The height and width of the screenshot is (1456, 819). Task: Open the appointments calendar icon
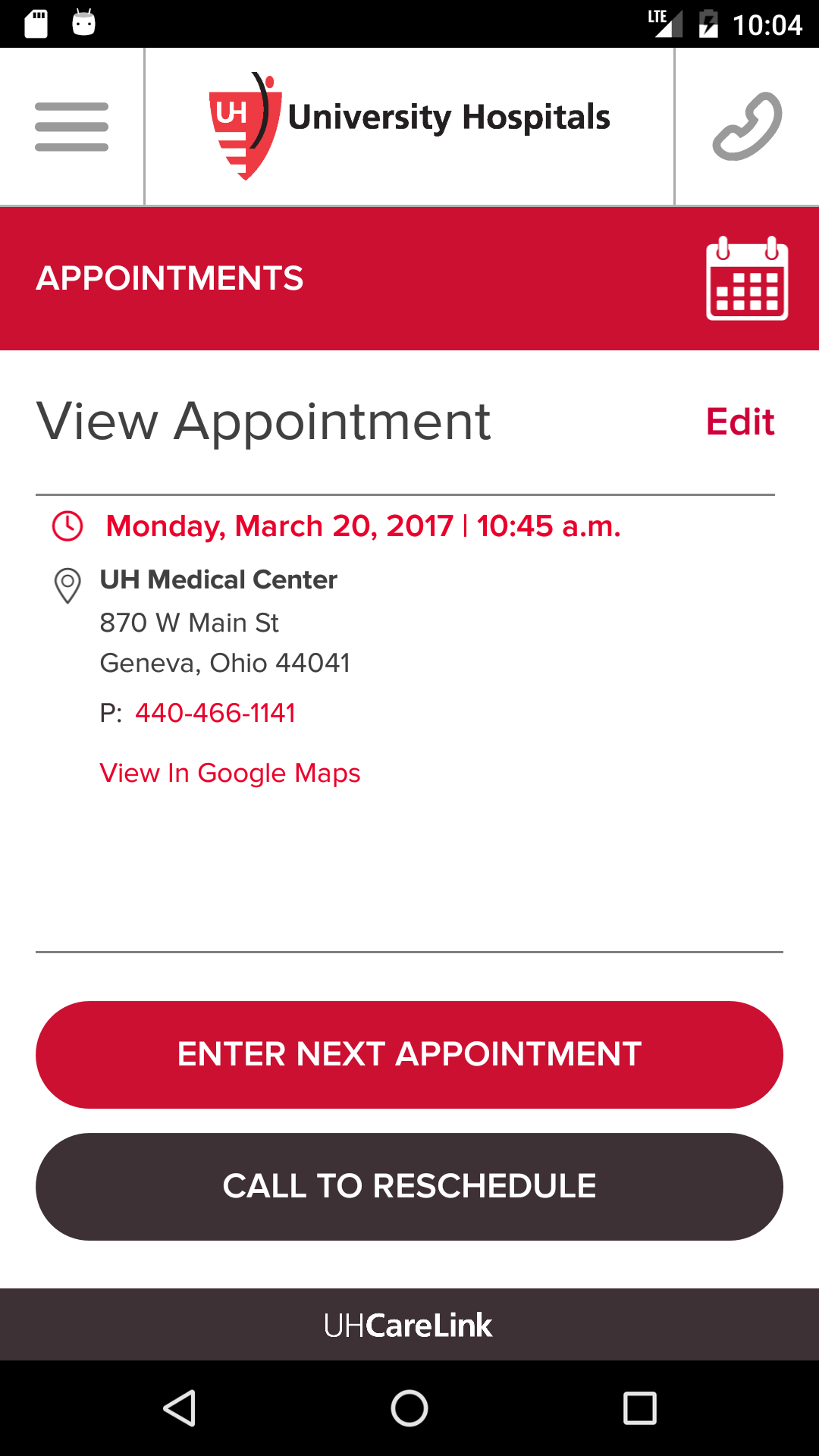(x=747, y=278)
